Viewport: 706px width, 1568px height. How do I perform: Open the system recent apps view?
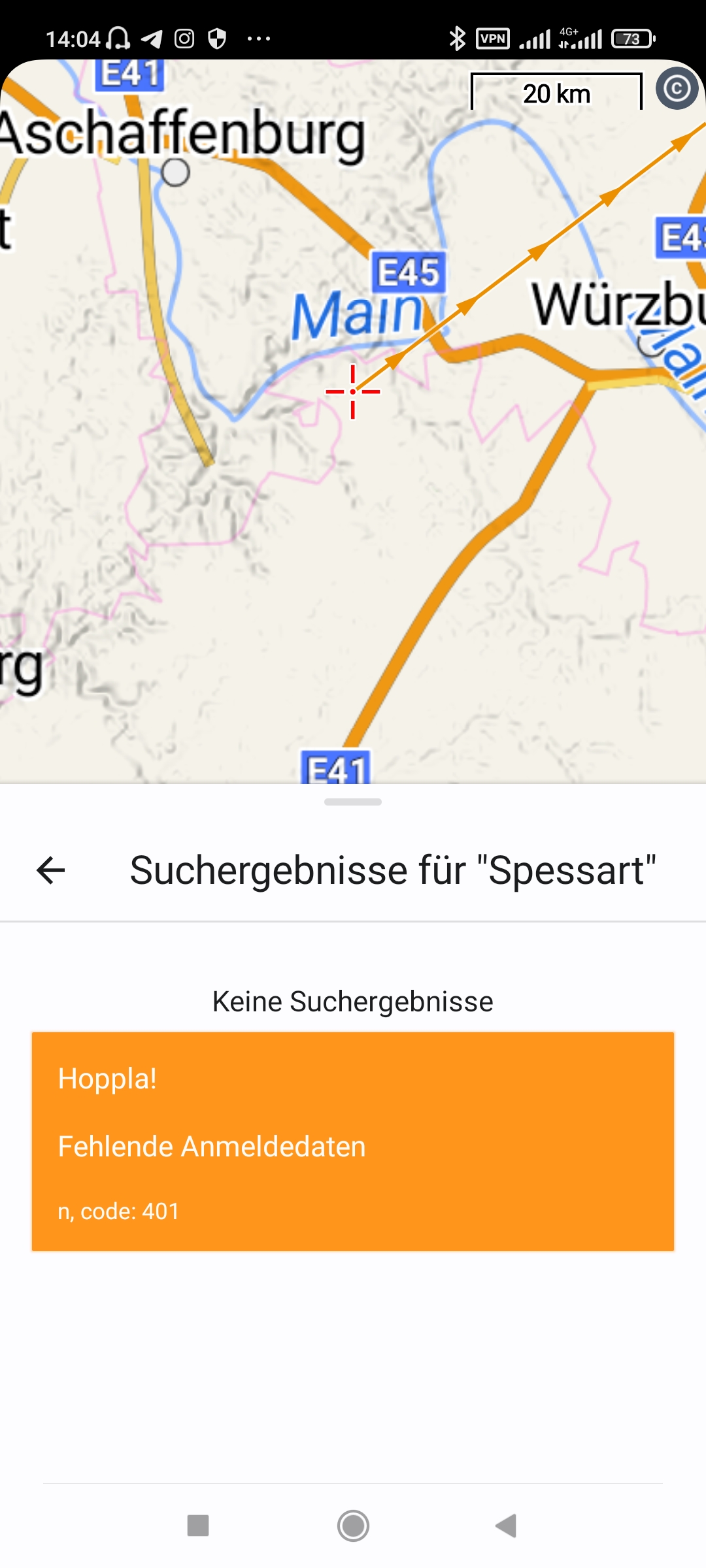[198, 1526]
